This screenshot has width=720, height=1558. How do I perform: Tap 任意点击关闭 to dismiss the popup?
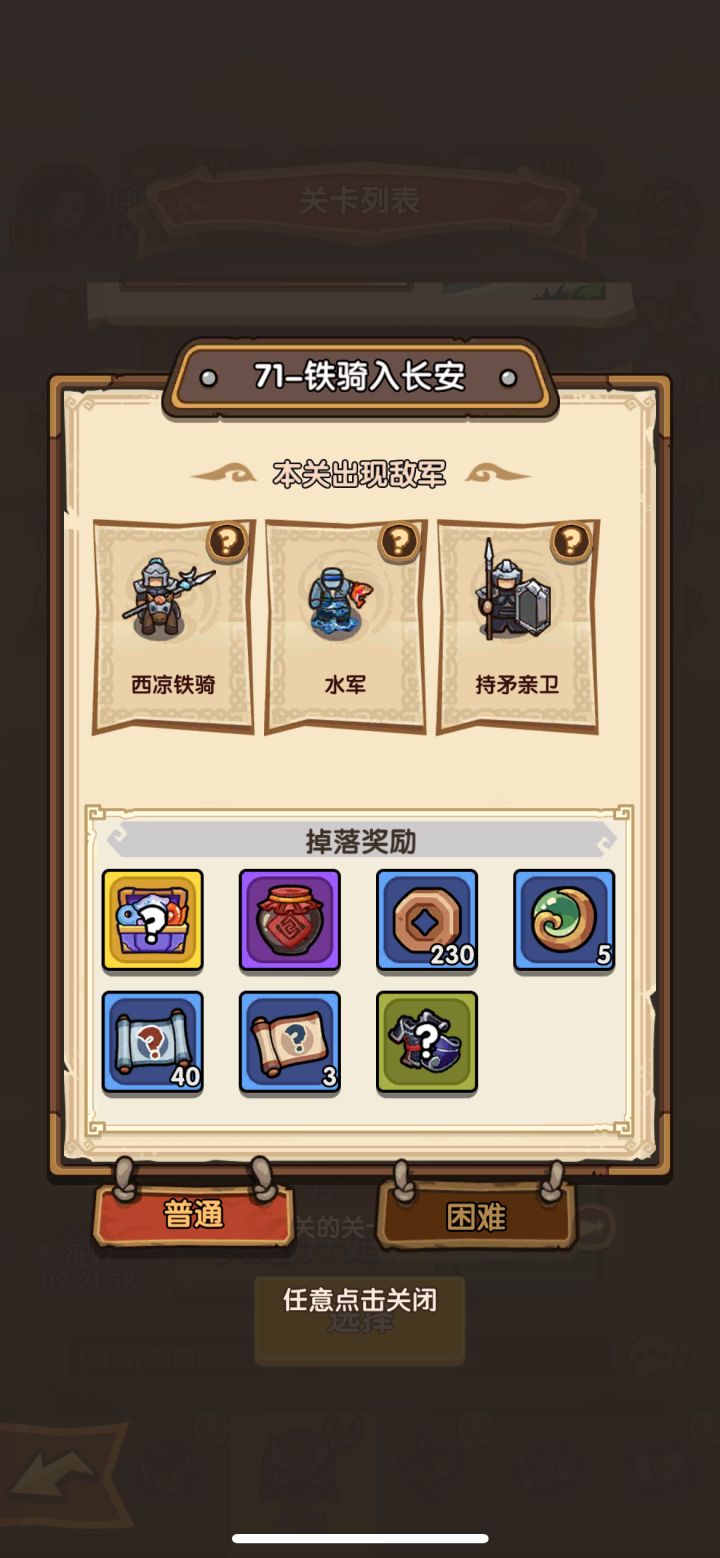(x=359, y=1300)
